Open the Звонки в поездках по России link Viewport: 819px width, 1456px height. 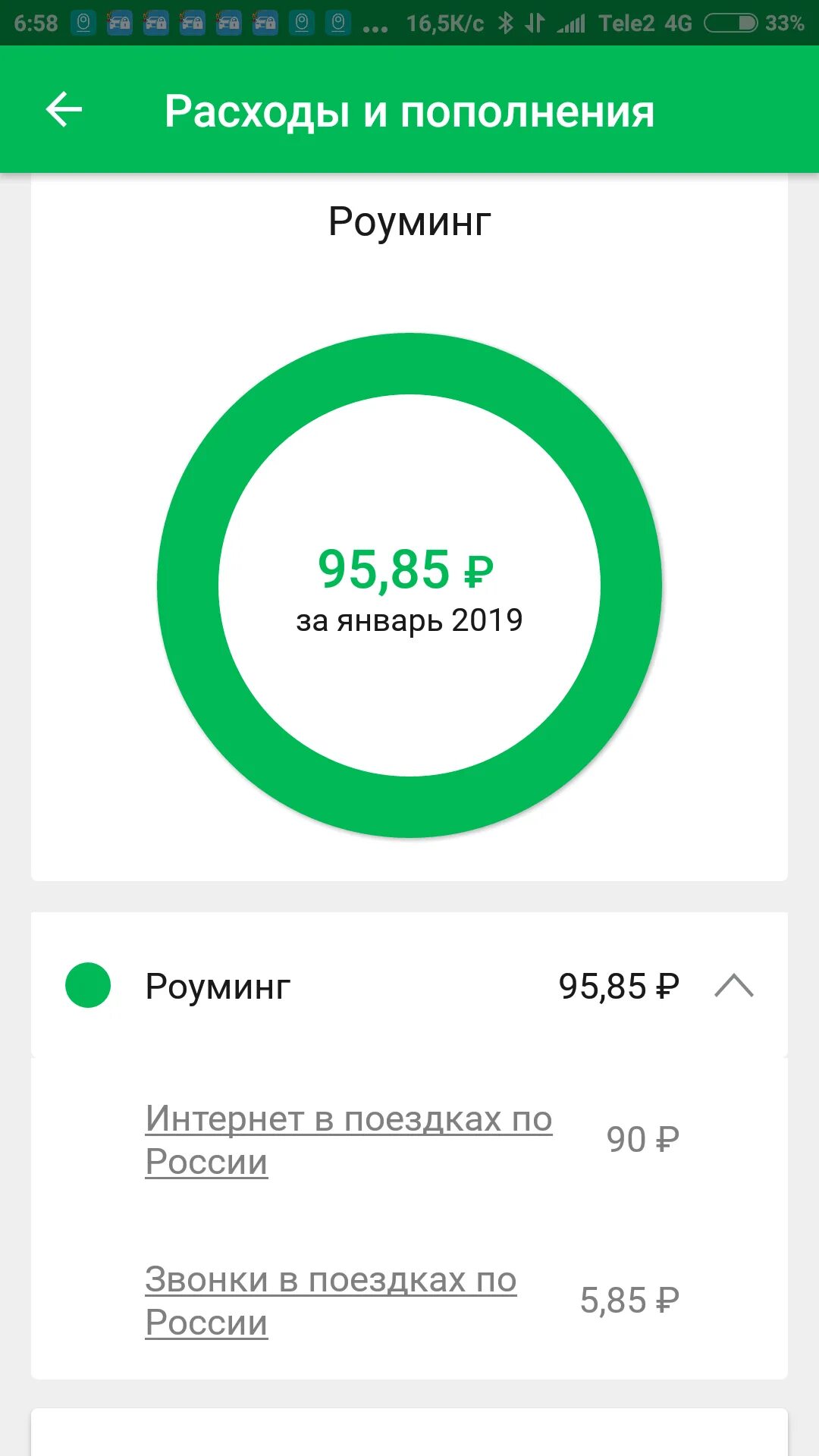(331, 1301)
